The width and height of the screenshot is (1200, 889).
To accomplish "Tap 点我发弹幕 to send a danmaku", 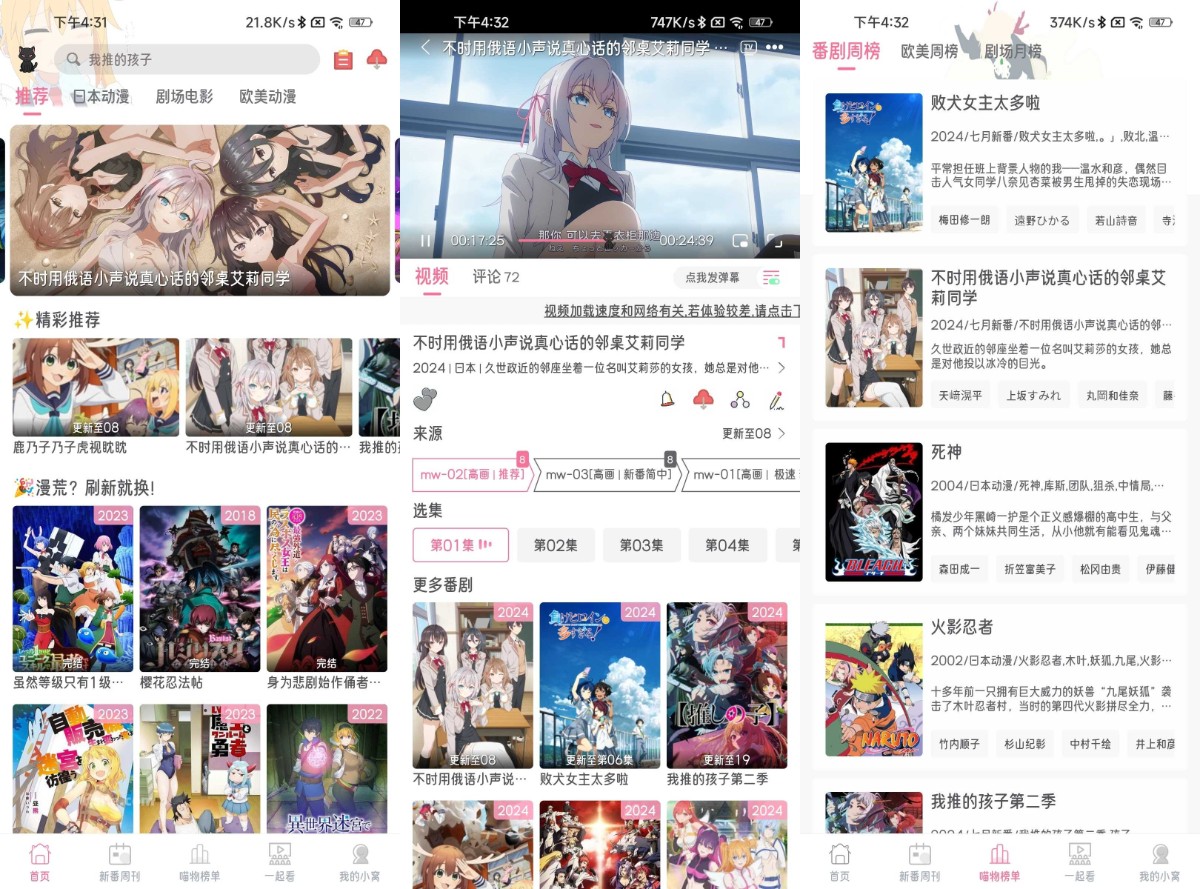I will (712, 277).
